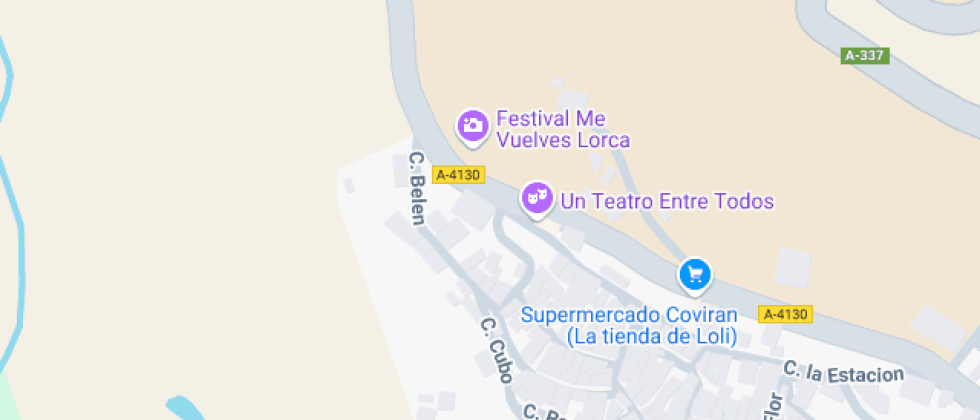Select the Un Teatro Entre Todos theater marker
This screenshot has width=980, height=420.
pos(537,198)
